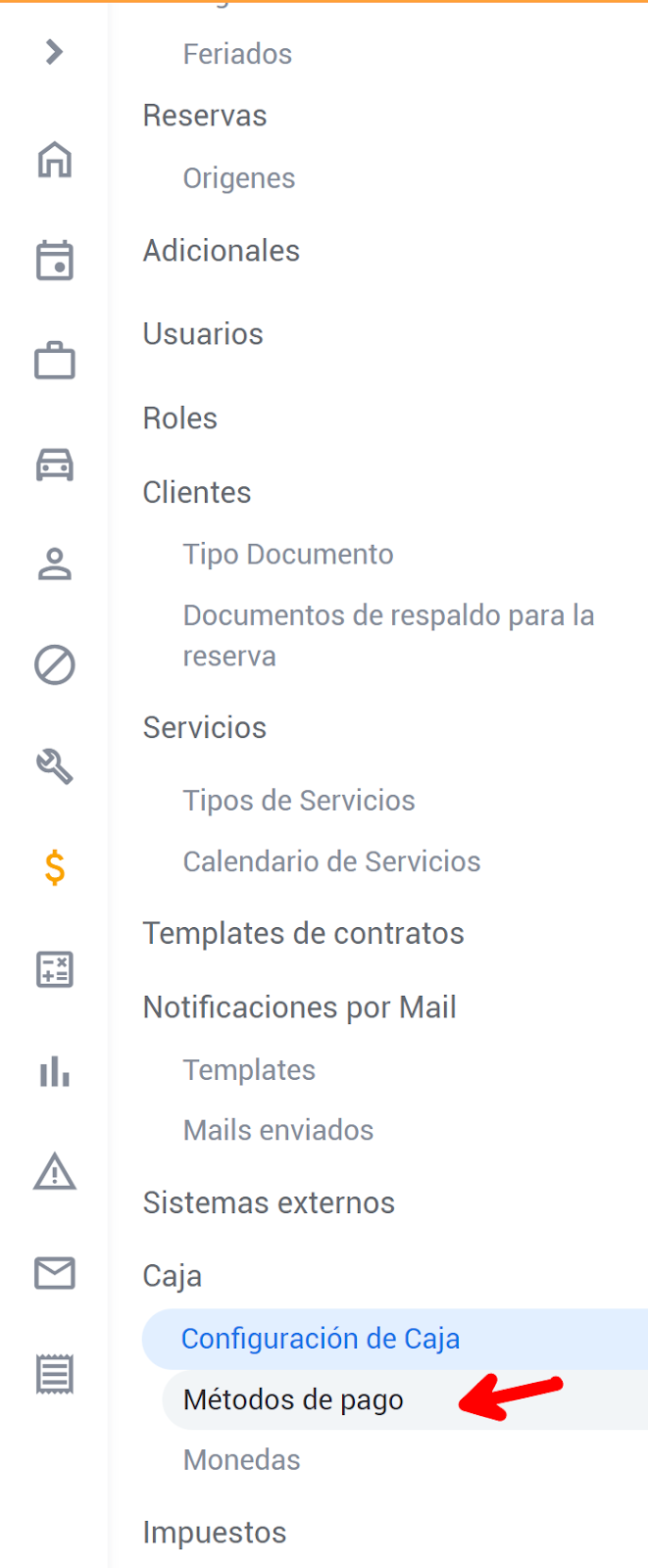
Task: Open the warning triangle alerts icon
Action: coord(54,1172)
